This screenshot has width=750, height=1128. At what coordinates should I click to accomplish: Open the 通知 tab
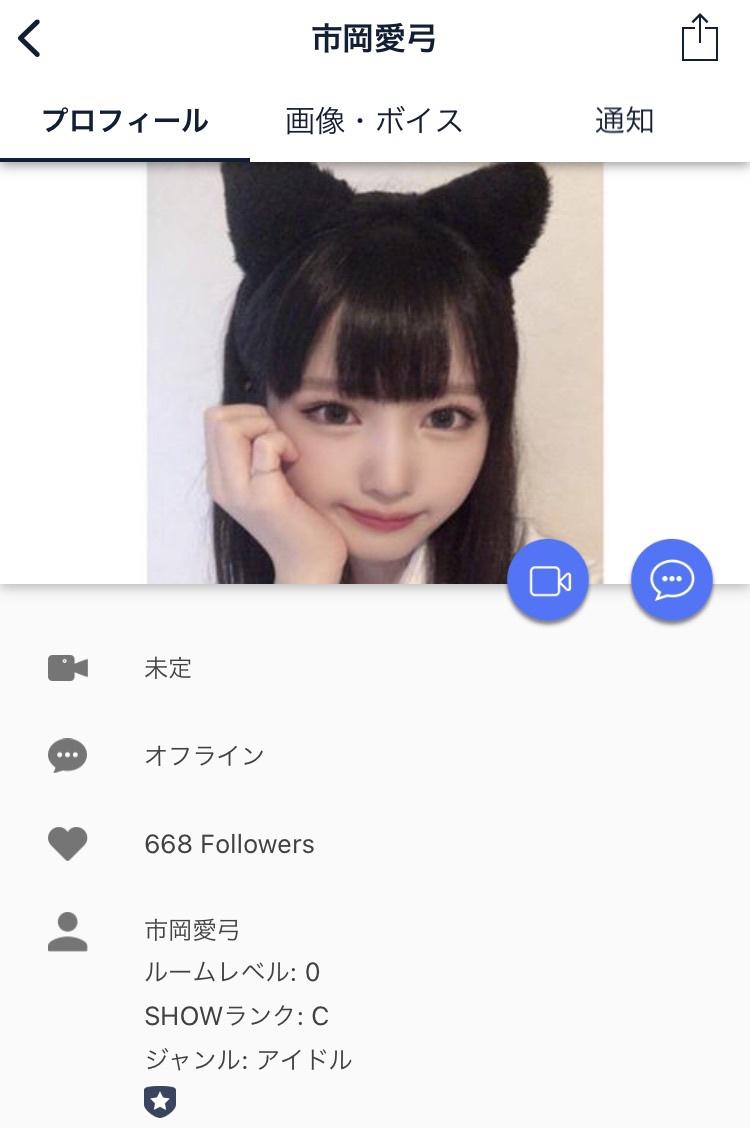point(624,121)
